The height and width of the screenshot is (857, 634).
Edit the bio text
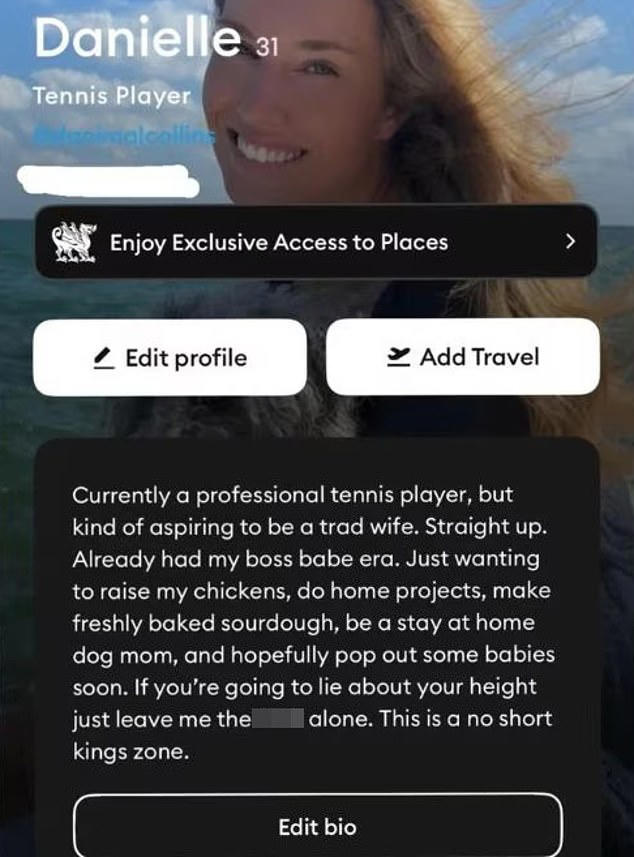pyautogui.click(x=316, y=827)
